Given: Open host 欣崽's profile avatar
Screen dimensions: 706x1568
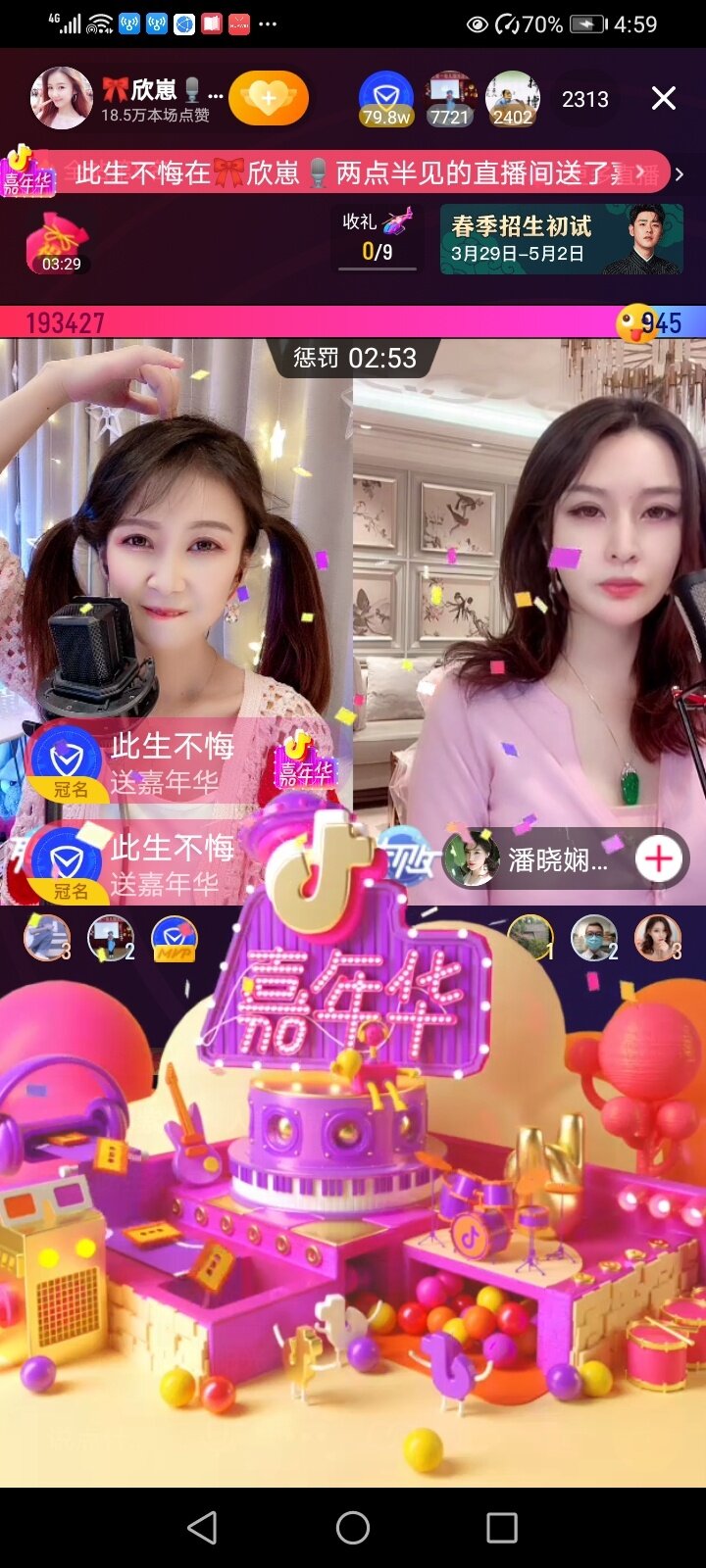Looking at the screenshot, I should 62,98.
